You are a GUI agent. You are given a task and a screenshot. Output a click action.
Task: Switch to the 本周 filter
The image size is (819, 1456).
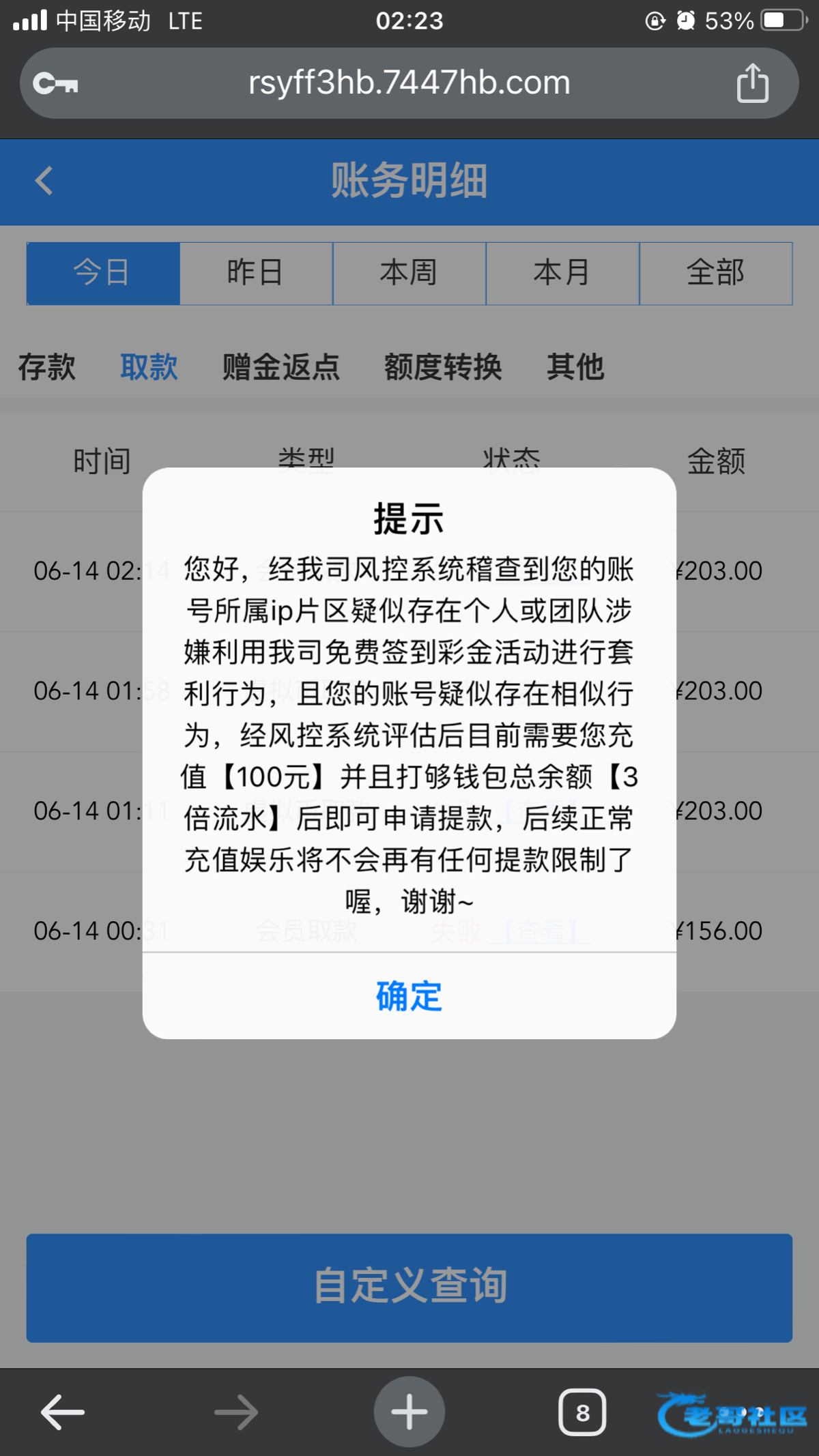[x=409, y=273]
